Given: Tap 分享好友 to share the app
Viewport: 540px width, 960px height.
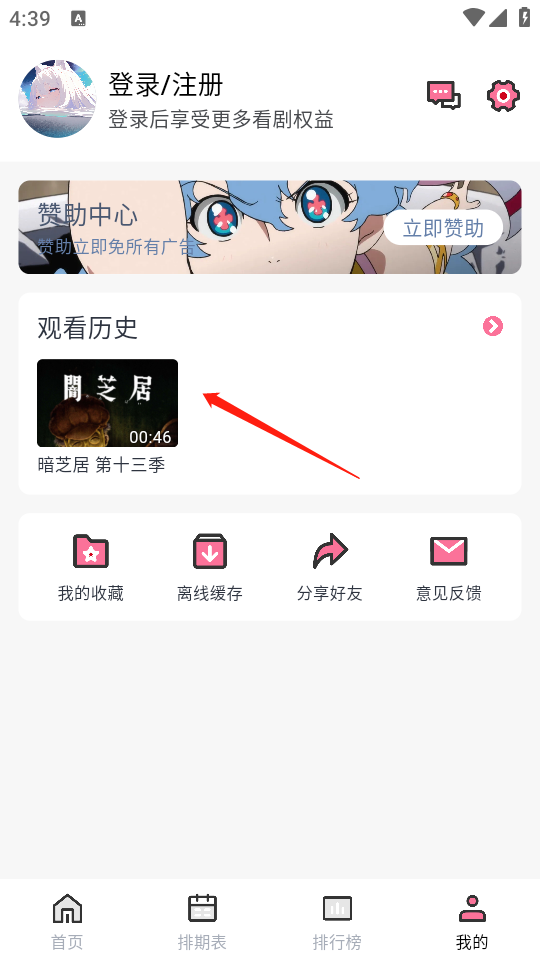Looking at the screenshot, I should pyautogui.click(x=329, y=567).
